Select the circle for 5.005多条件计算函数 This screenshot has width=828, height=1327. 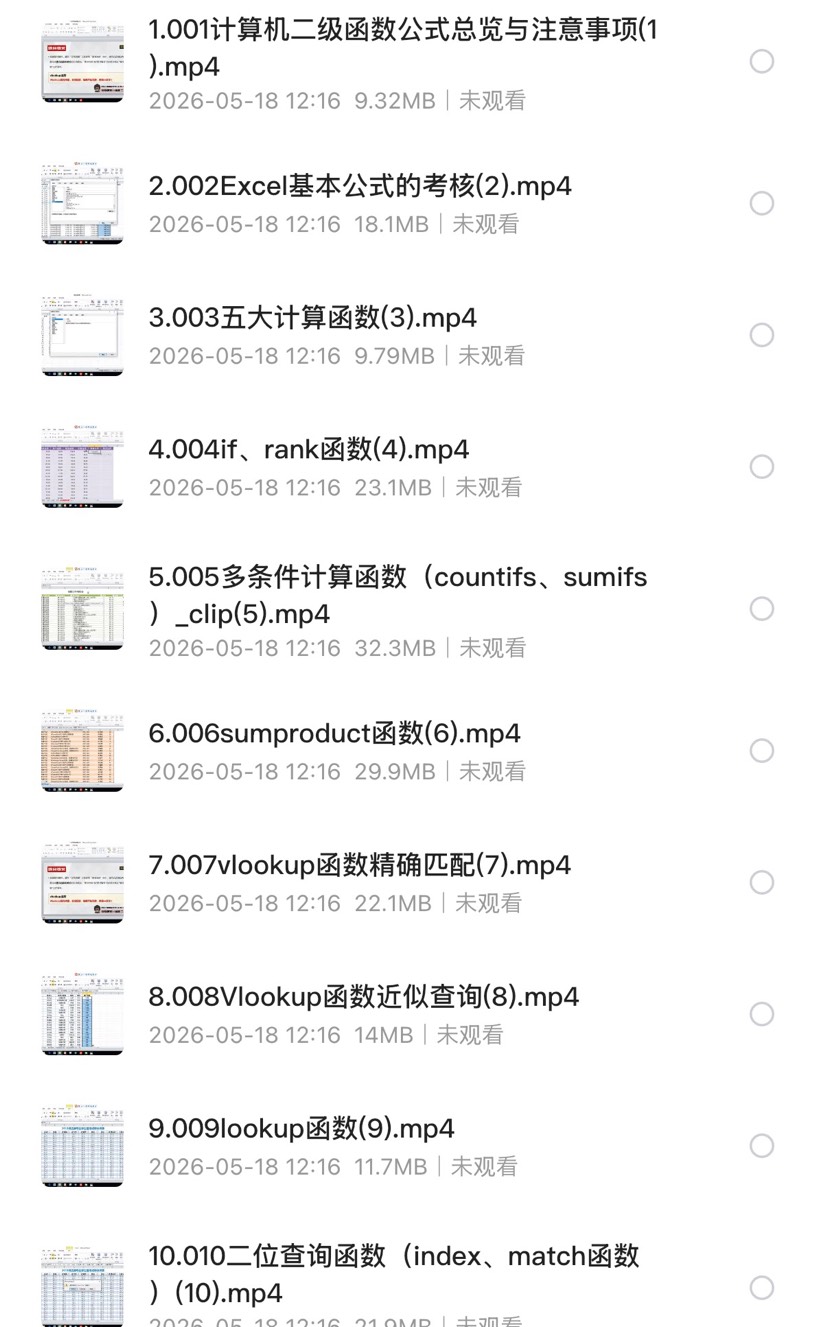(x=762, y=609)
